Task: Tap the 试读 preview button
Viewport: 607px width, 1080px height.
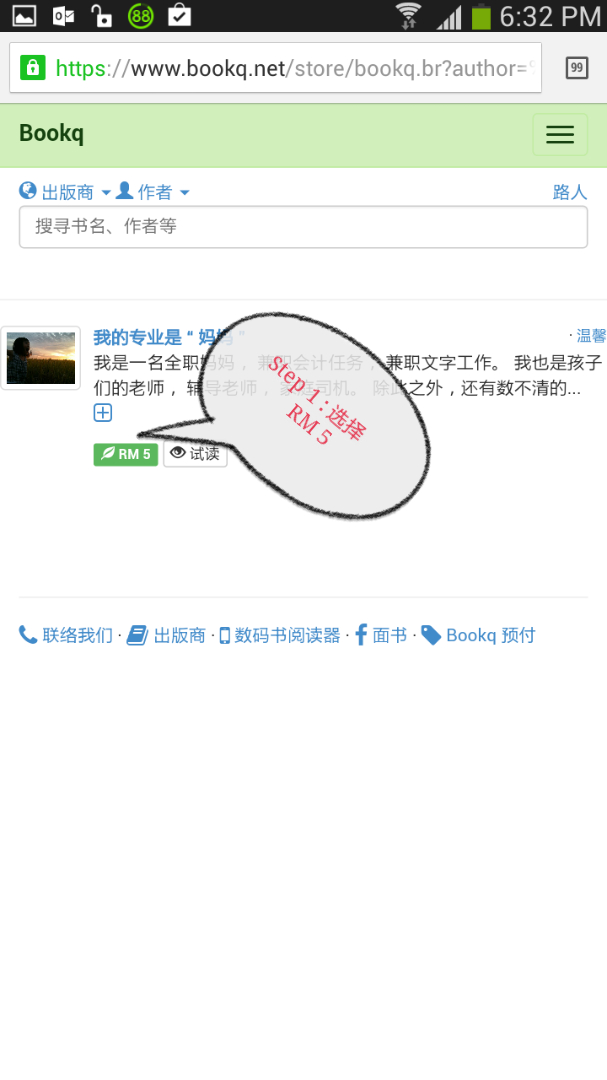Action: pos(195,454)
